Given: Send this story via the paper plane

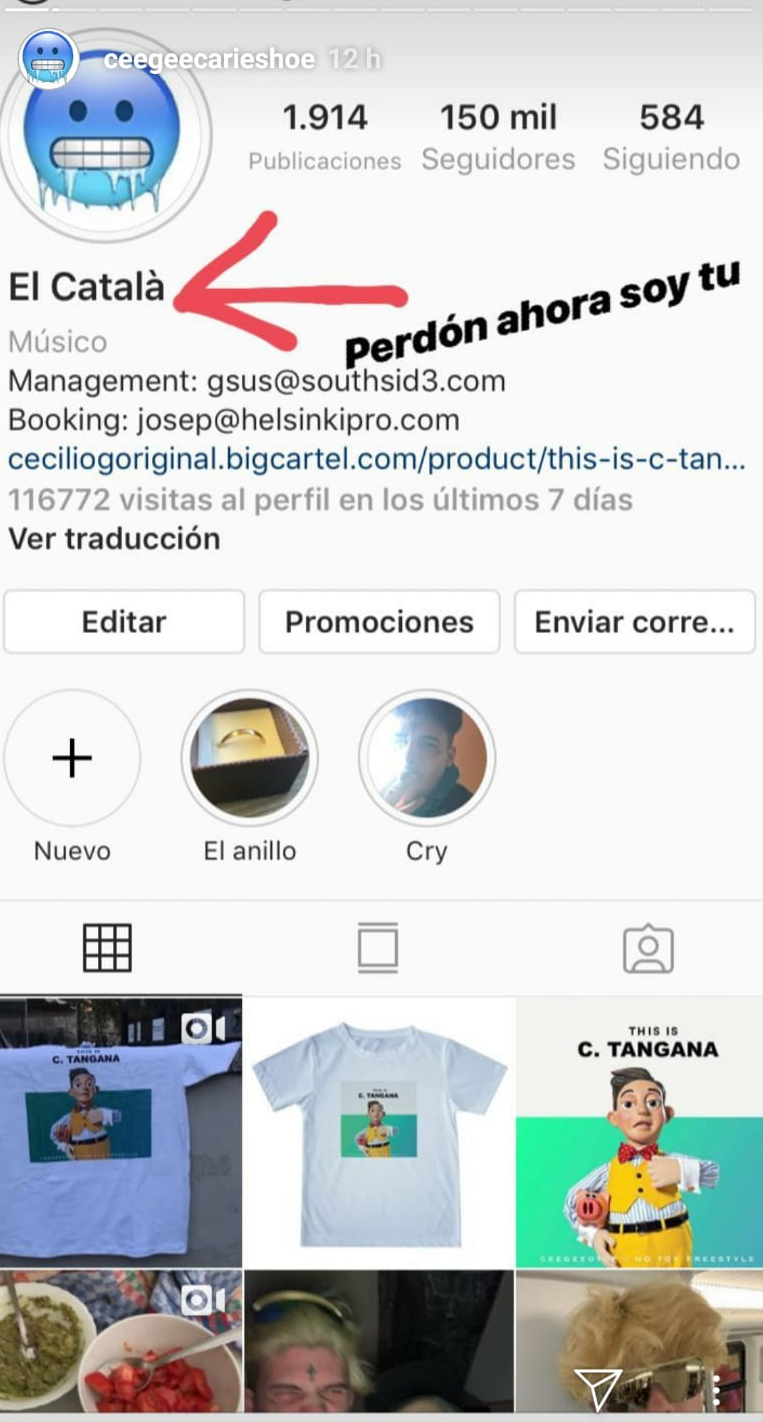Looking at the screenshot, I should click(x=598, y=1388).
